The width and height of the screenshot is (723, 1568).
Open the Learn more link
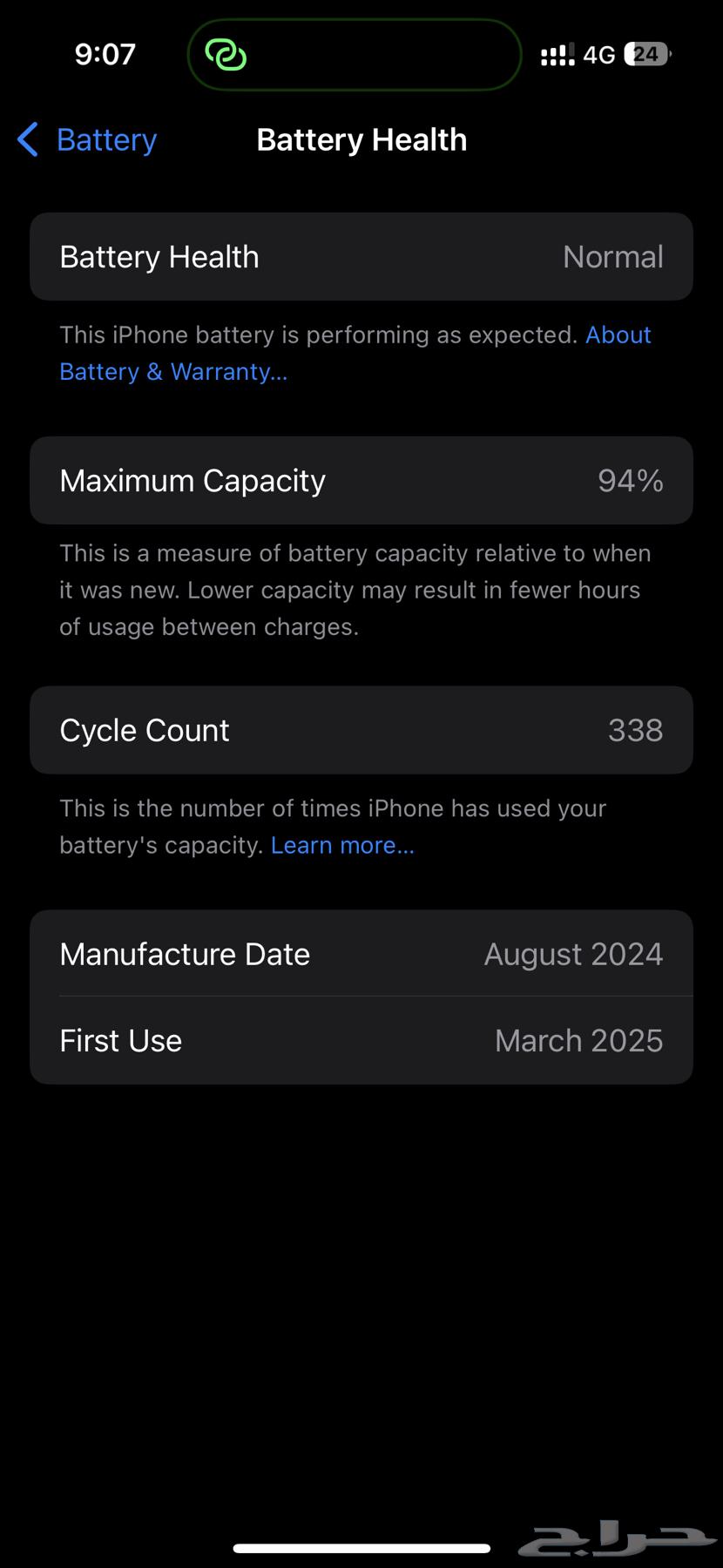[x=342, y=844]
